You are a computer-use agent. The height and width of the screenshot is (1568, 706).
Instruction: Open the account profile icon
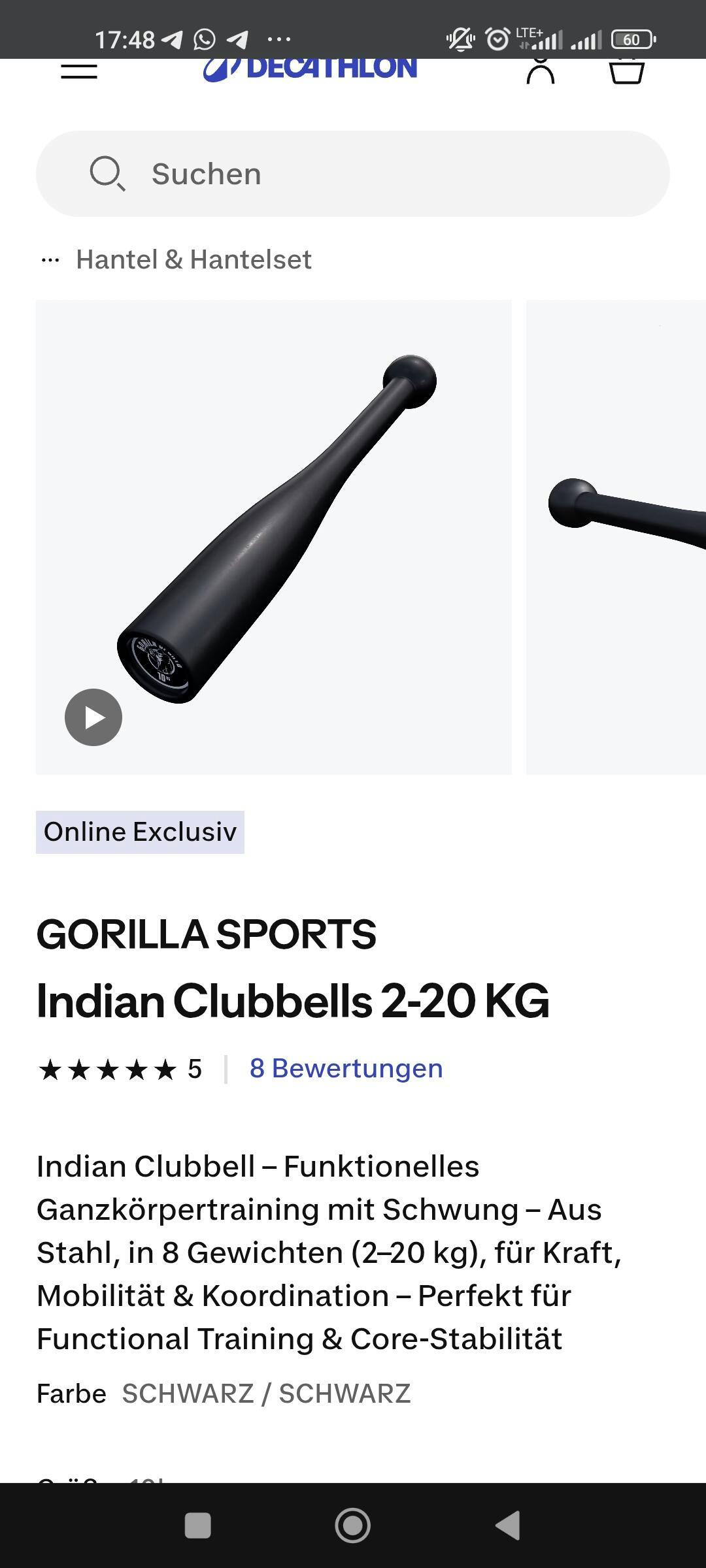(541, 71)
